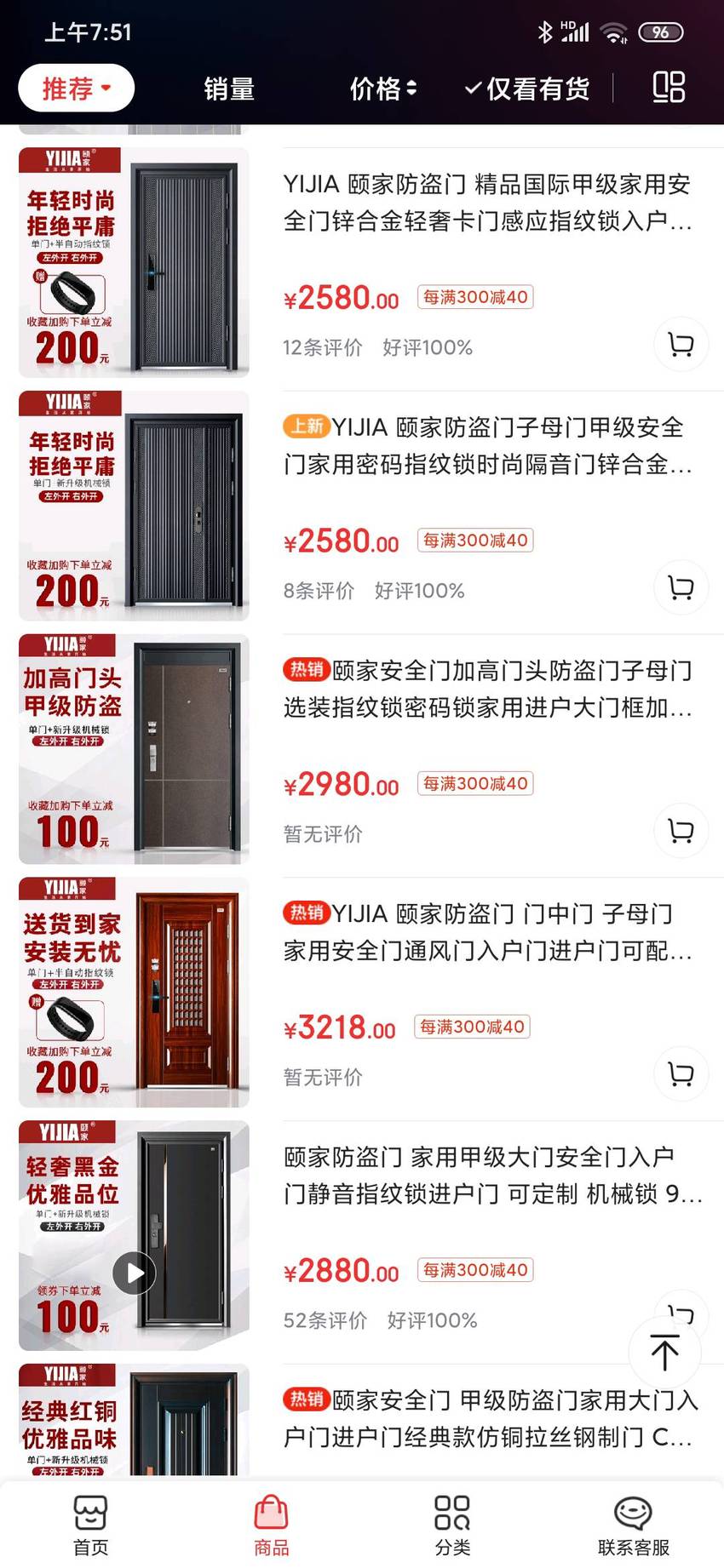Viewport: 724px width, 1568px height.
Task: View the 门中门 子母门 通风门 product
Action: pos(487,932)
